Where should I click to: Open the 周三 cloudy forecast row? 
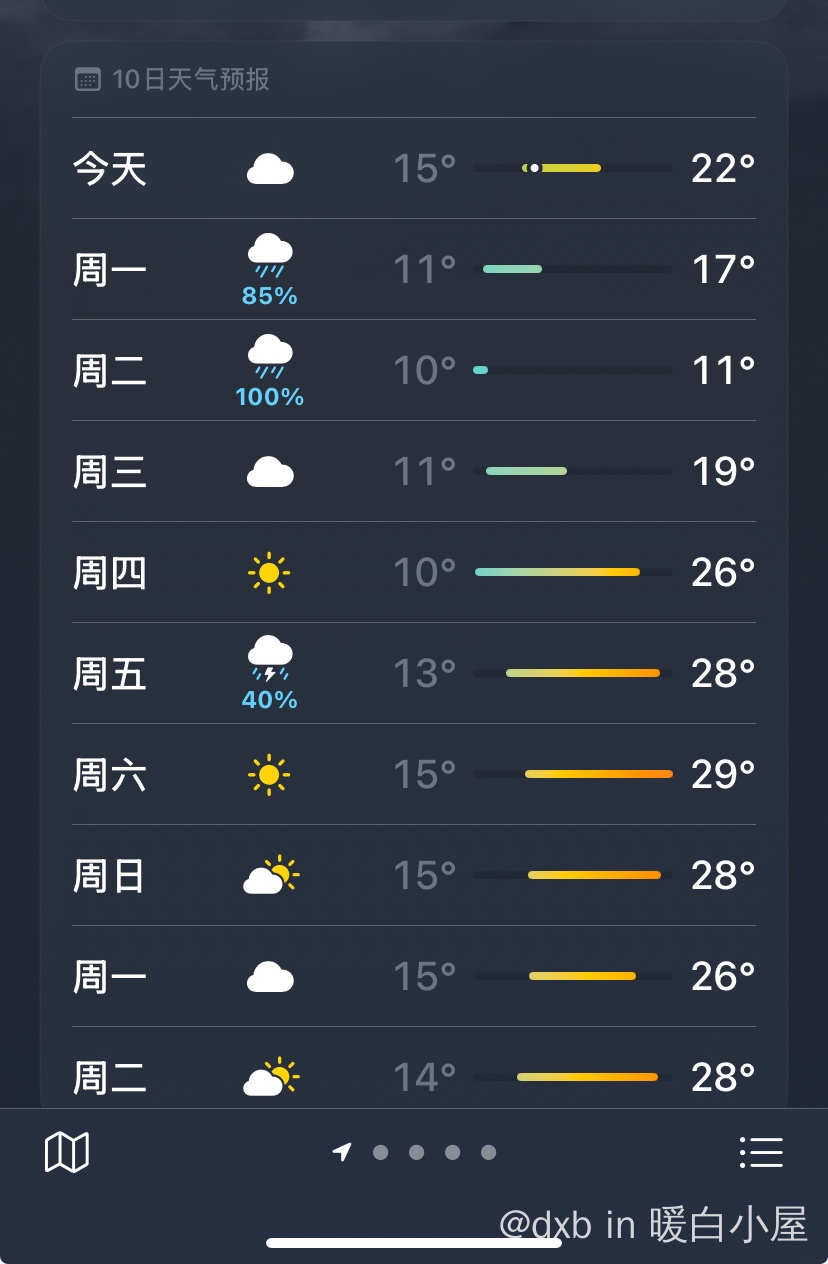pyautogui.click(x=413, y=471)
